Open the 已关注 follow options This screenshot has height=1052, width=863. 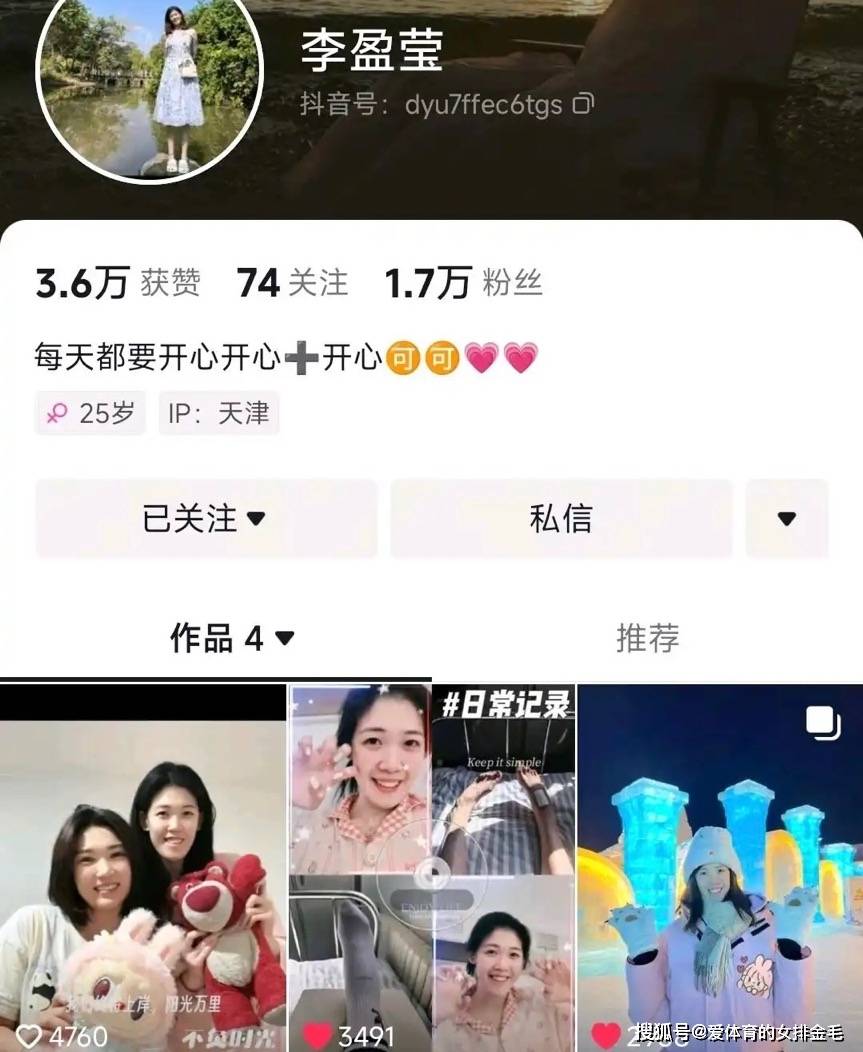[x=205, y=518]
